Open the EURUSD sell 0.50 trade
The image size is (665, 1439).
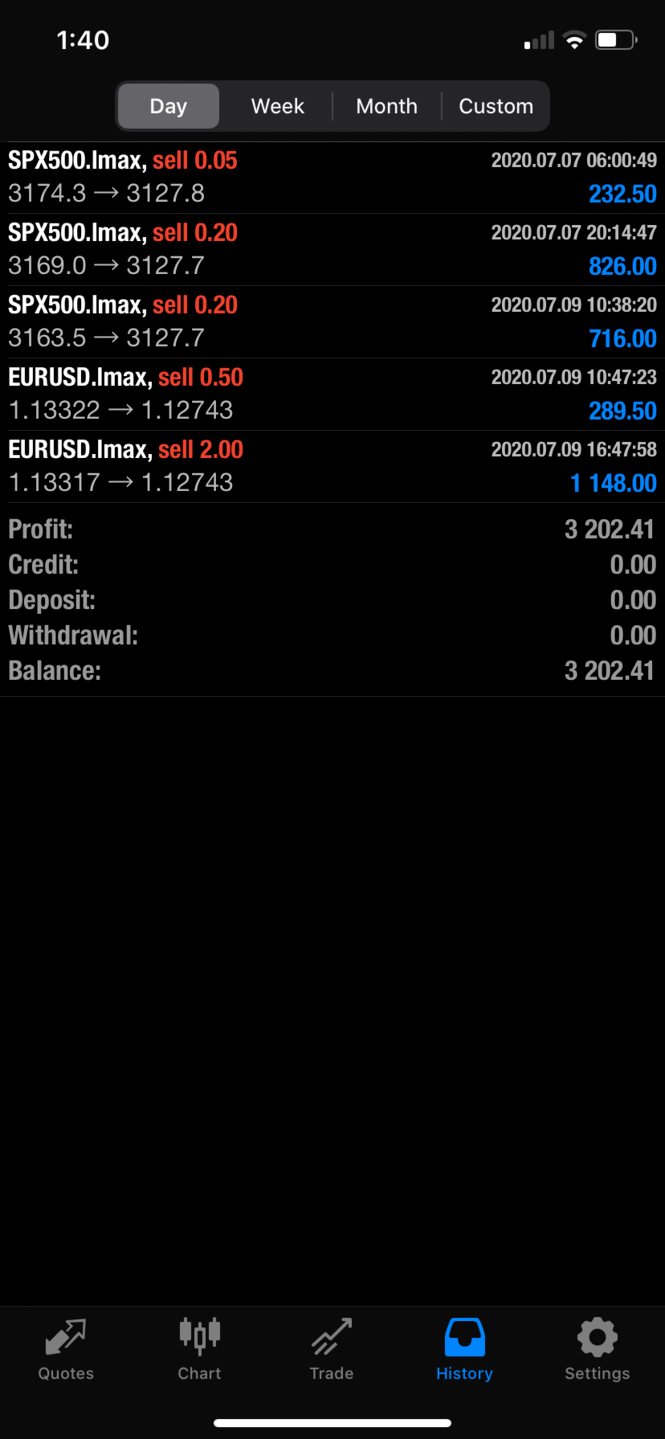coord(332,393)
